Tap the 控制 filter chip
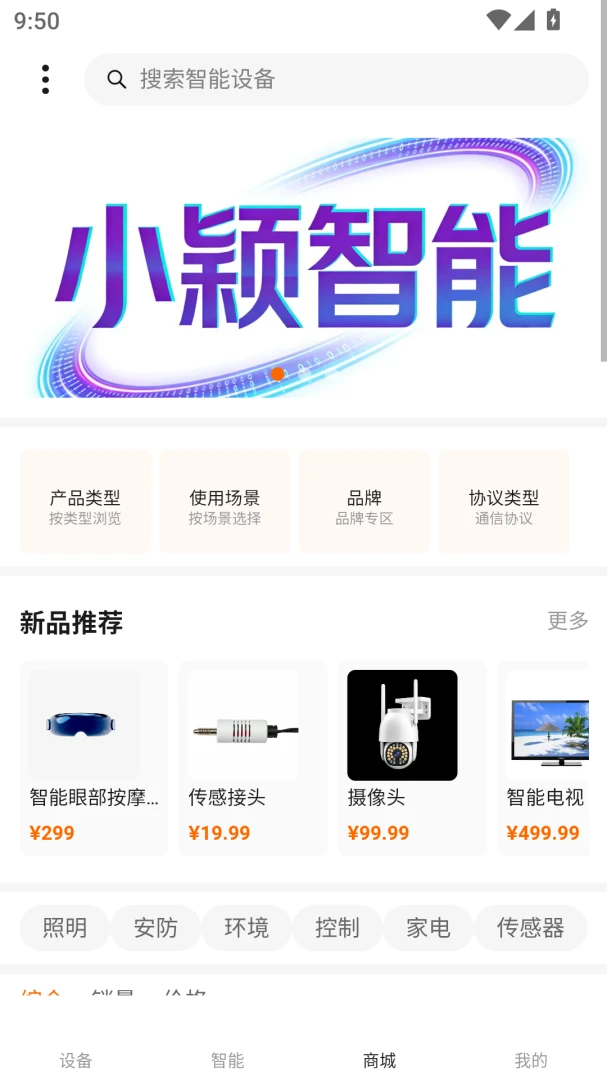 [337, 928]
